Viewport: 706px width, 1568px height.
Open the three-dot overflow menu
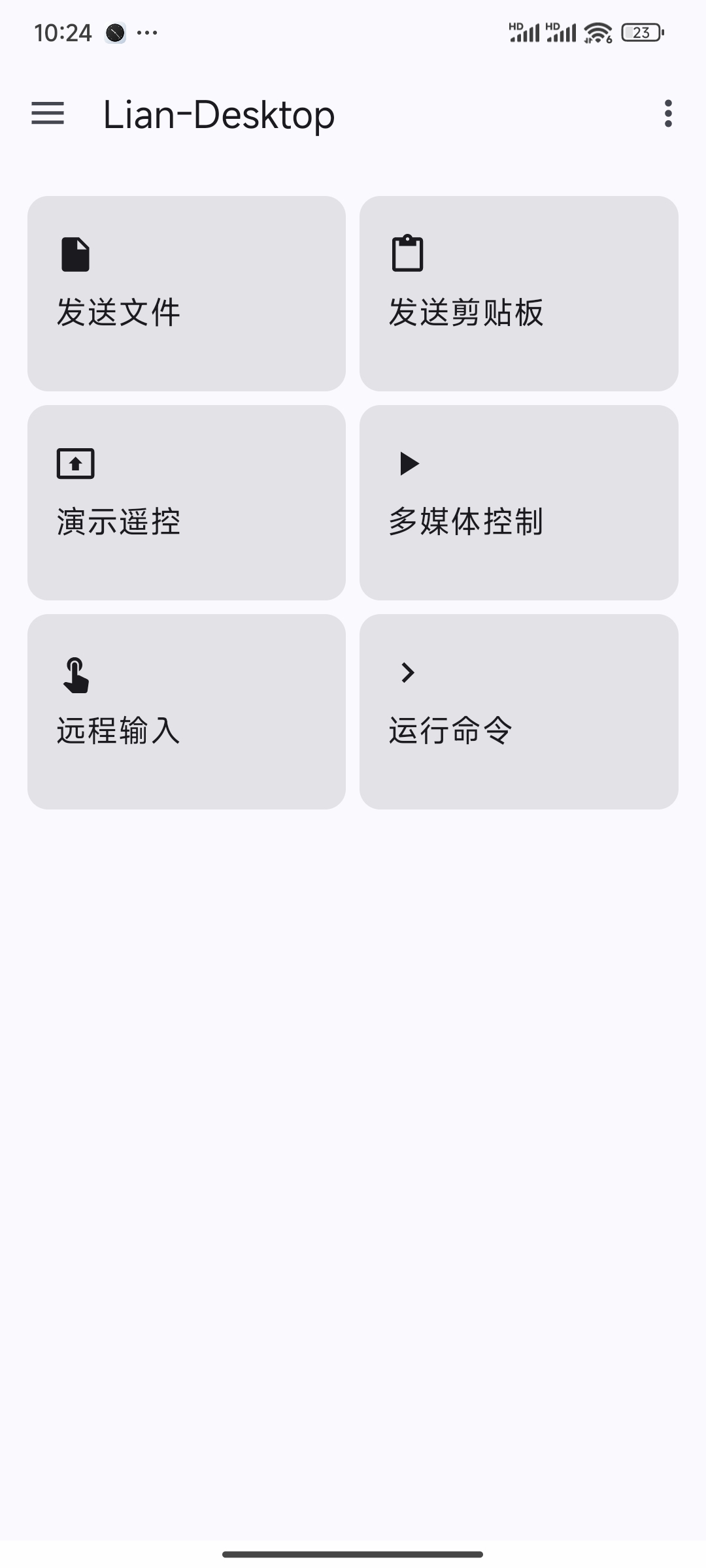pos(667,114)
